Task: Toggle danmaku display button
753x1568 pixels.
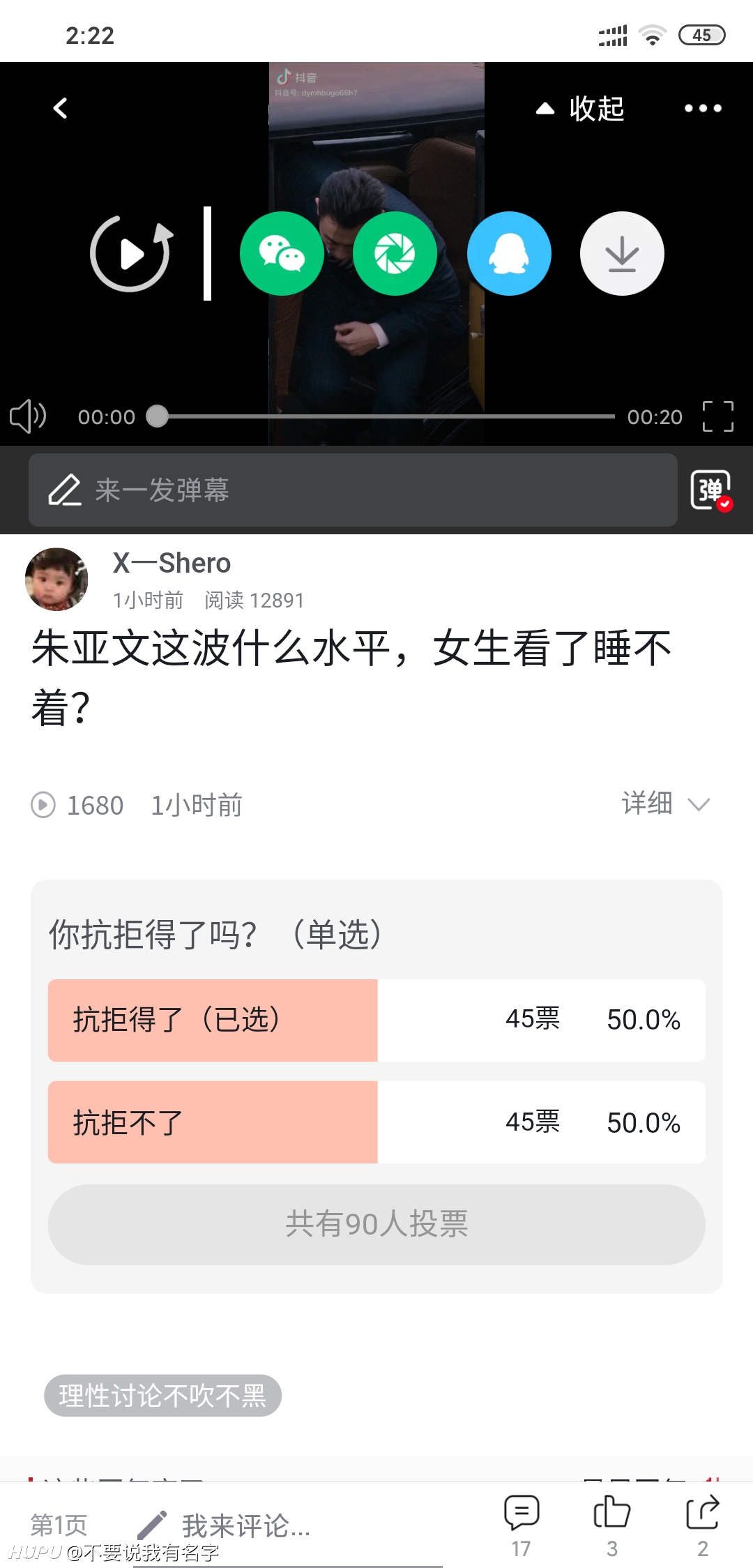Action: (x=711, y=490)
